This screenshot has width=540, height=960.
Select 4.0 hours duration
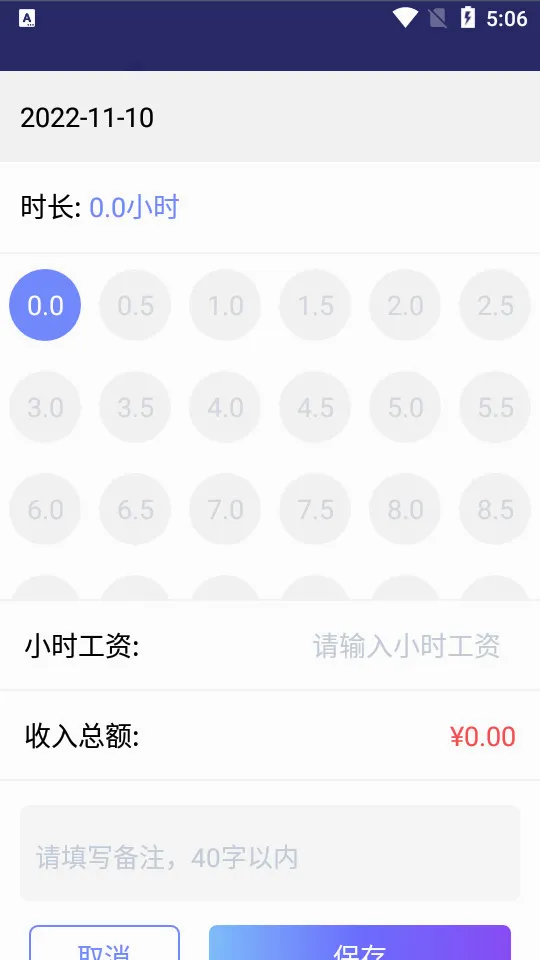[x=225, y=407]
